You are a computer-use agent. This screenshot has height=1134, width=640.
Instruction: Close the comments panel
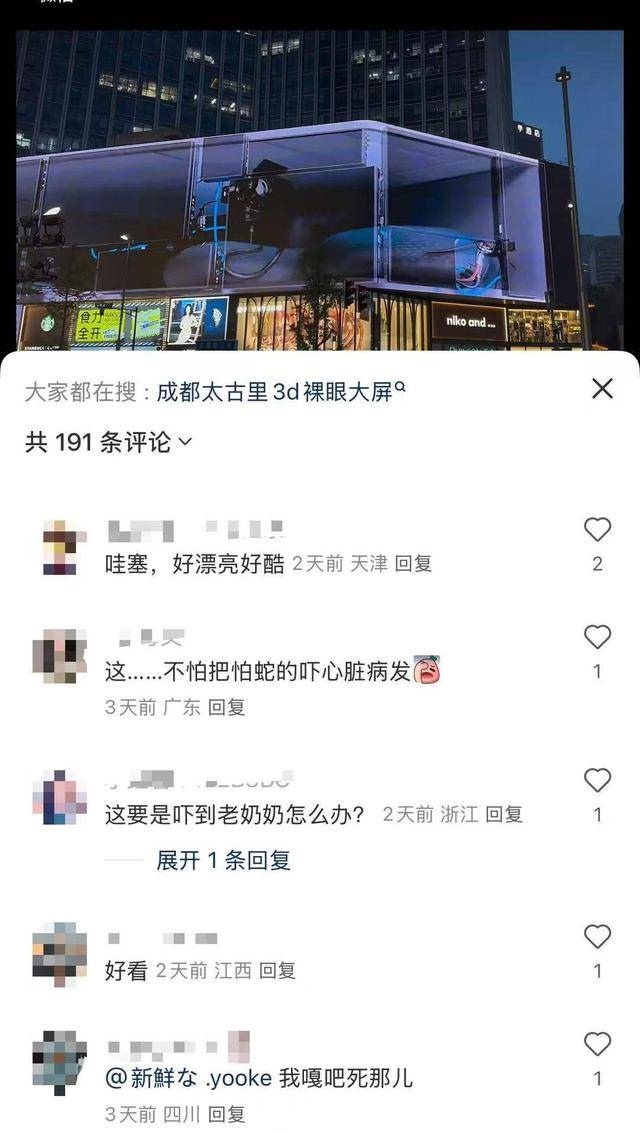(x=602, y=389)
